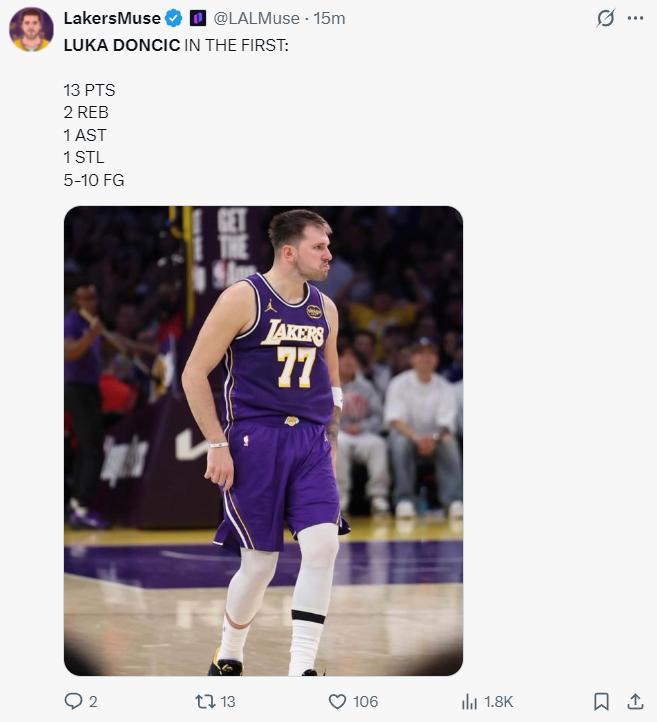Reply to the LakersMuse post

tap(74, 701)
